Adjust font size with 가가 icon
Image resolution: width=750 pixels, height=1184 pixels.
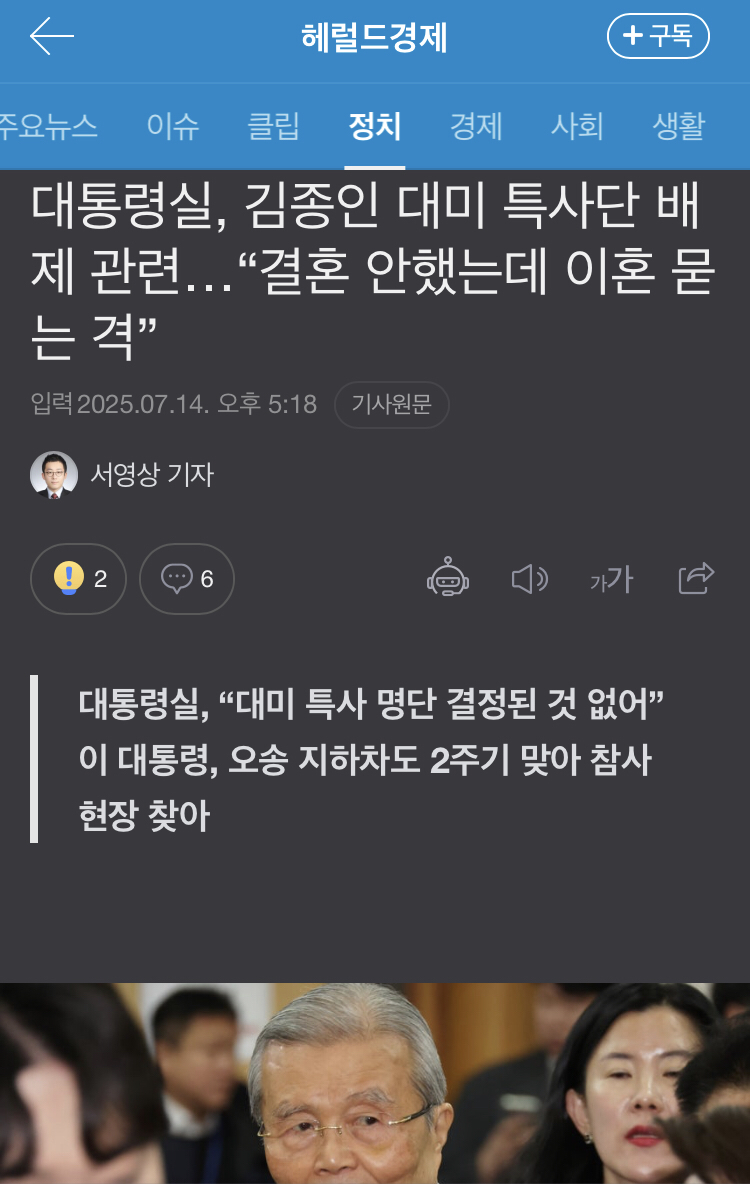click(x=611, y=578)
